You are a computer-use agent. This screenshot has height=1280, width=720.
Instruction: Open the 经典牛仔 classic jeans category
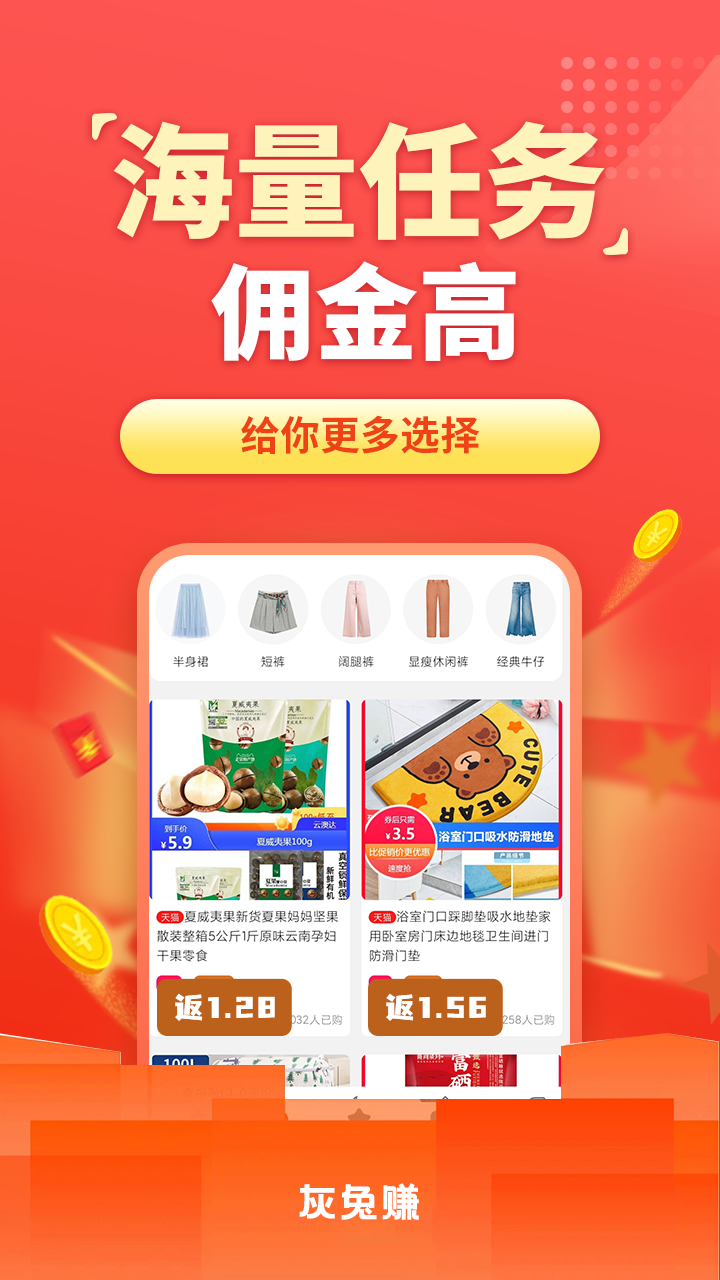[519, 610]
